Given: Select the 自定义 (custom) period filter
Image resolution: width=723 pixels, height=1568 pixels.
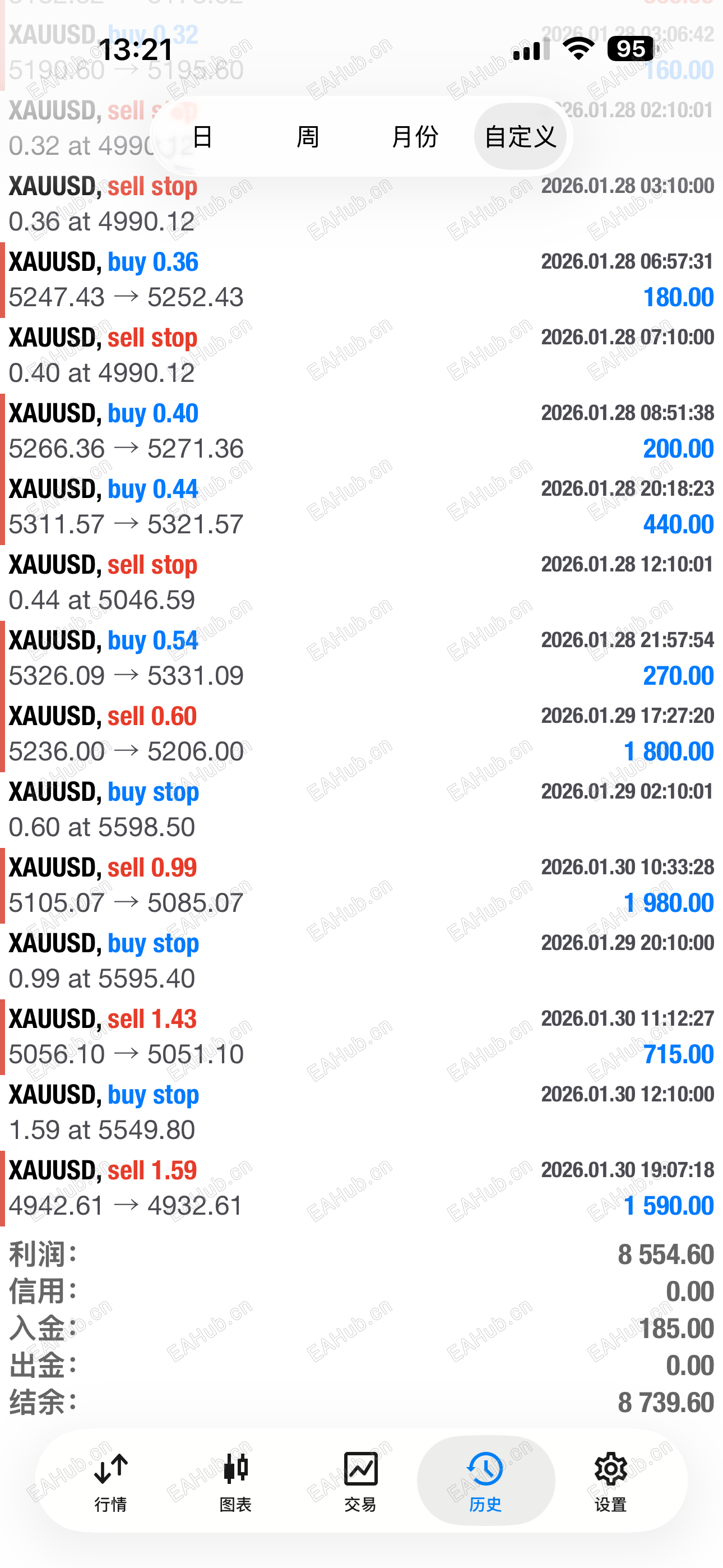Looking at the screenshot, I should 520,136.
